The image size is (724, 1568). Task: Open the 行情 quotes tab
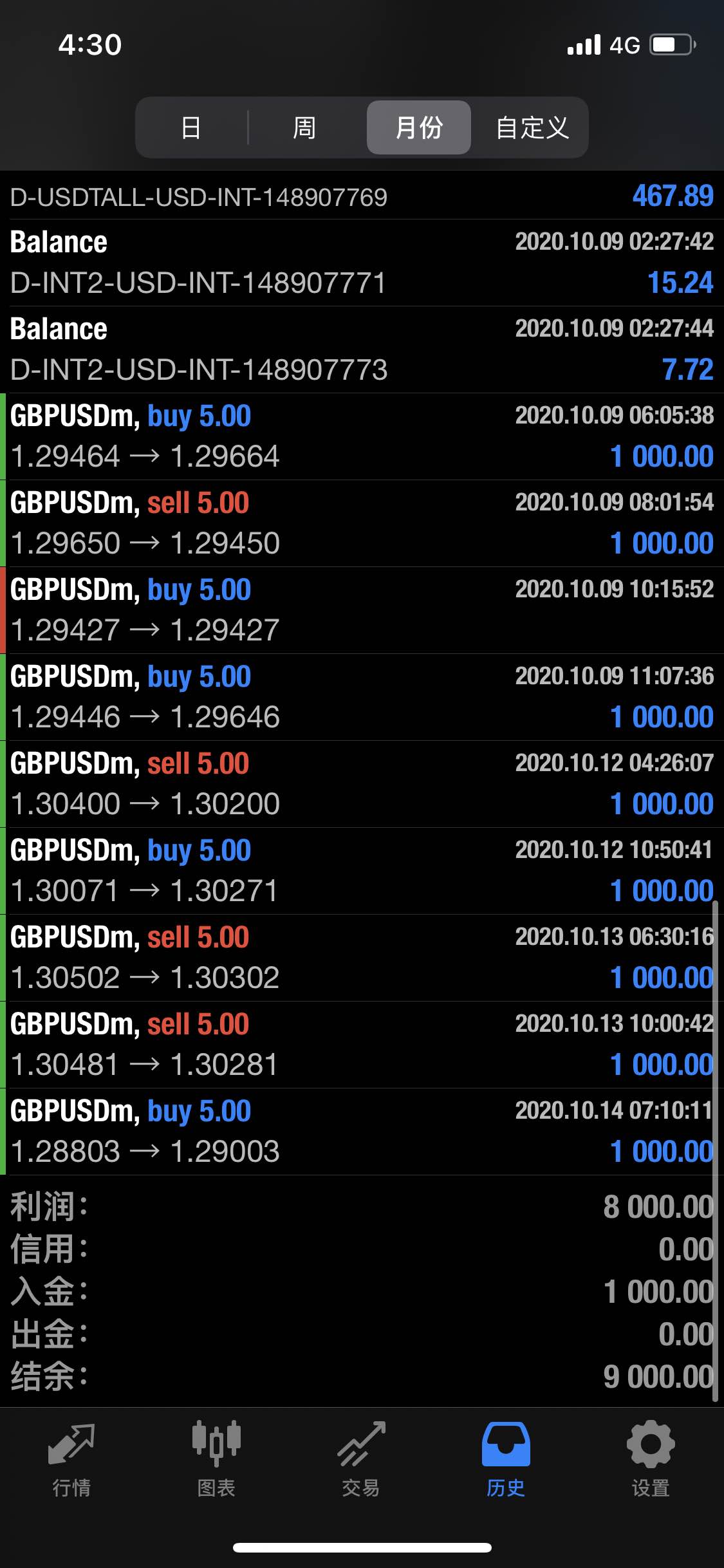[x=71, y=1460]
